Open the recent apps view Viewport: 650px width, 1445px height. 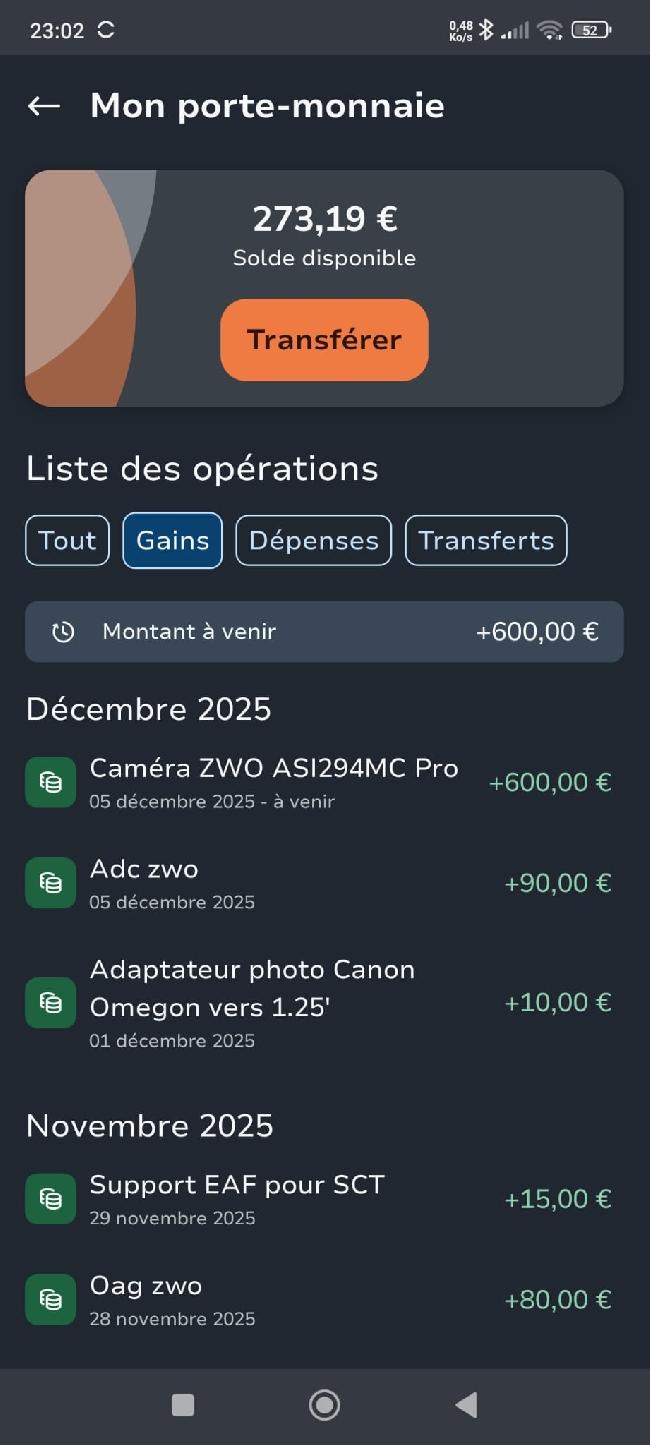tap(183, 1405)
